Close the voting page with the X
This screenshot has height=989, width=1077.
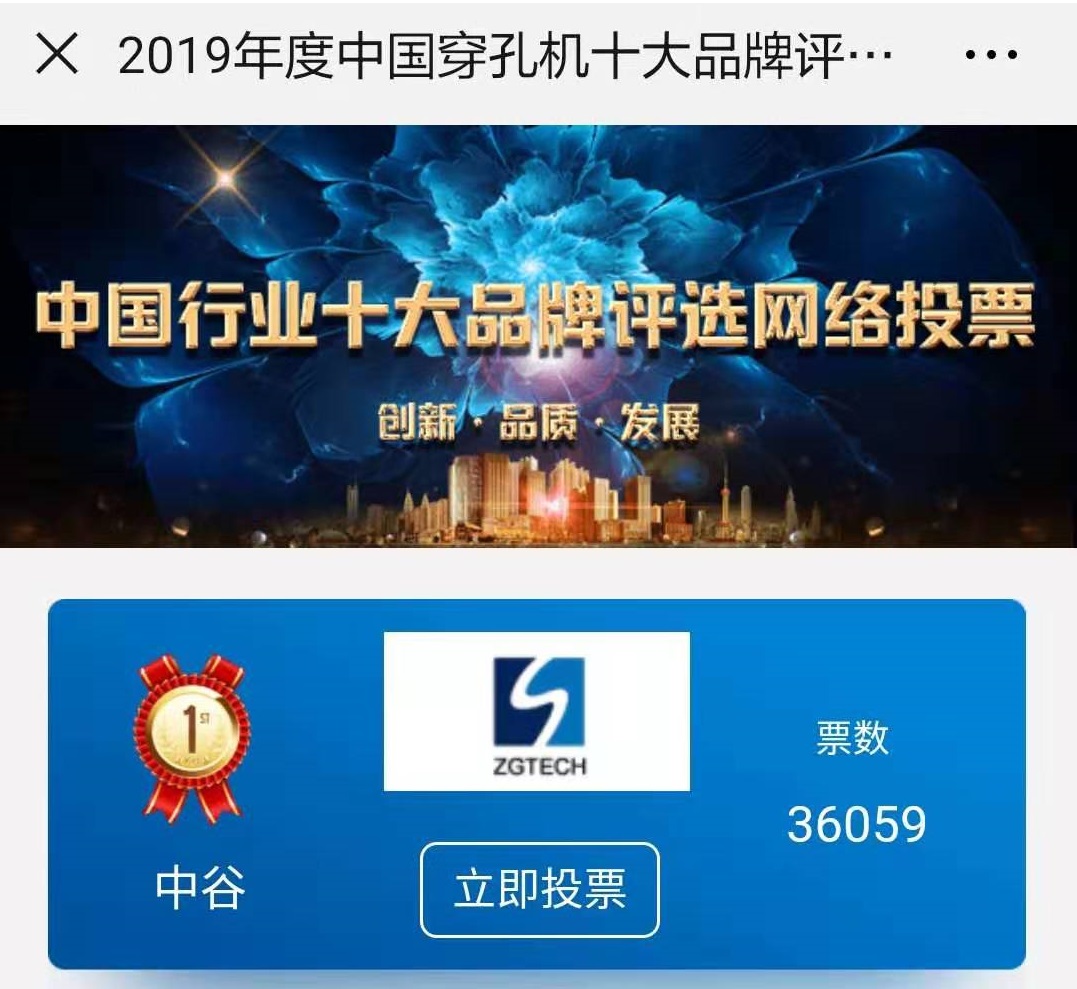(57, 57)
